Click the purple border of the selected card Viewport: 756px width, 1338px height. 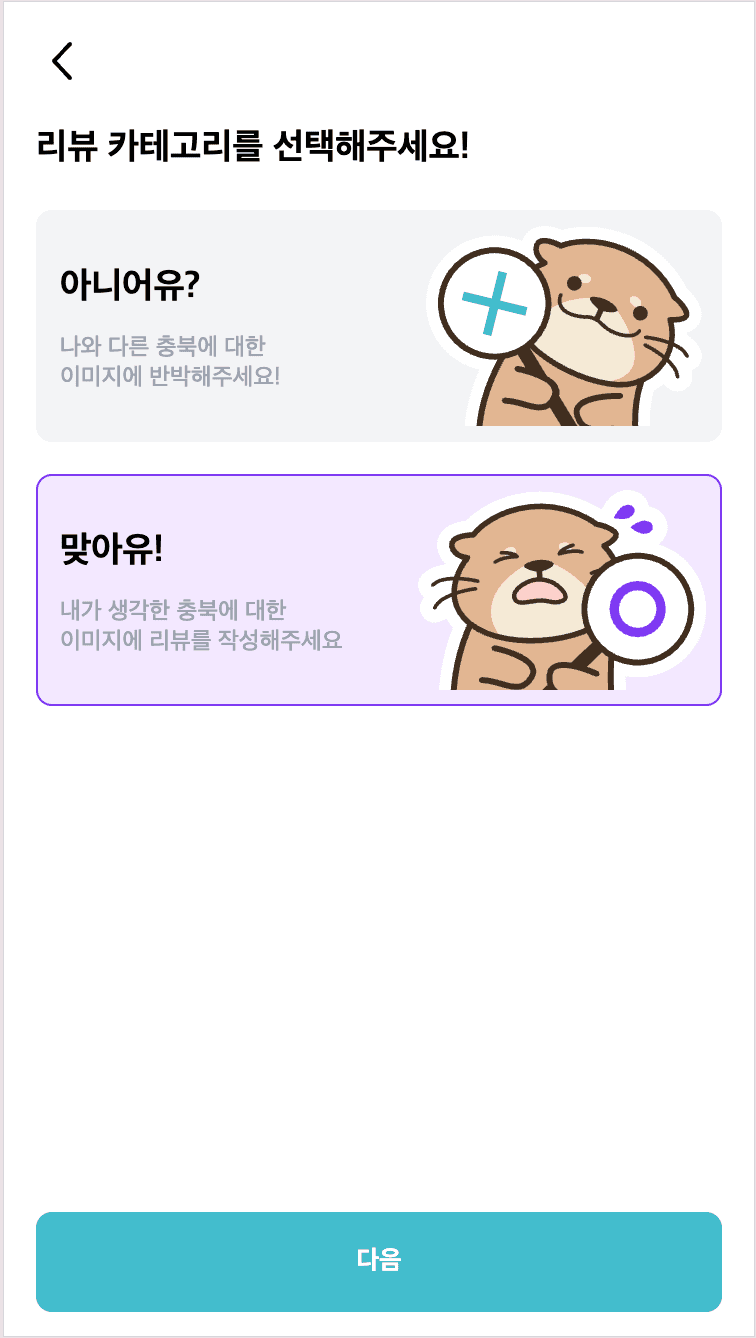tap(378, 478)
